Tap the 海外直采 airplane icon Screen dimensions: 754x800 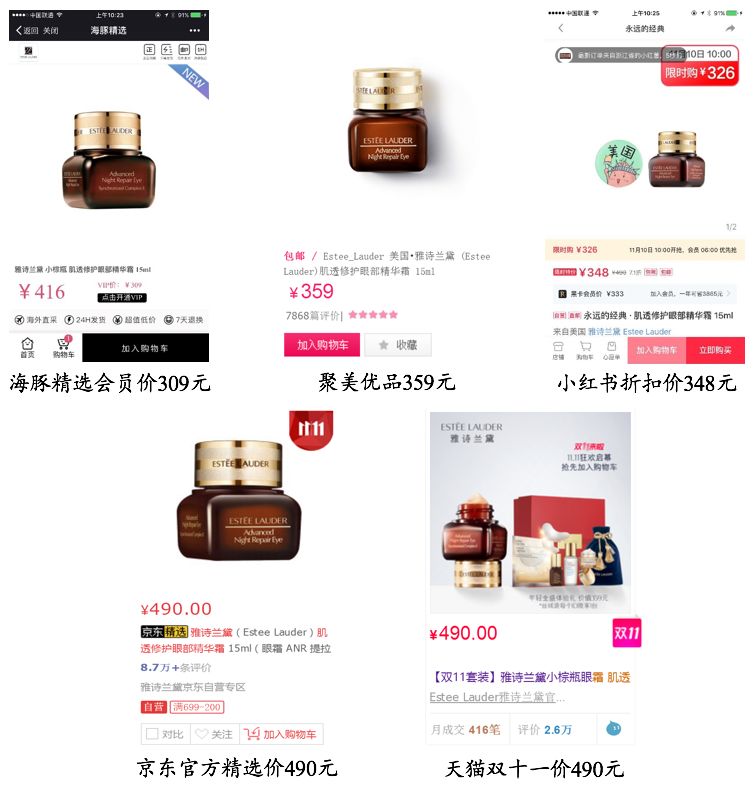point(18,319)
